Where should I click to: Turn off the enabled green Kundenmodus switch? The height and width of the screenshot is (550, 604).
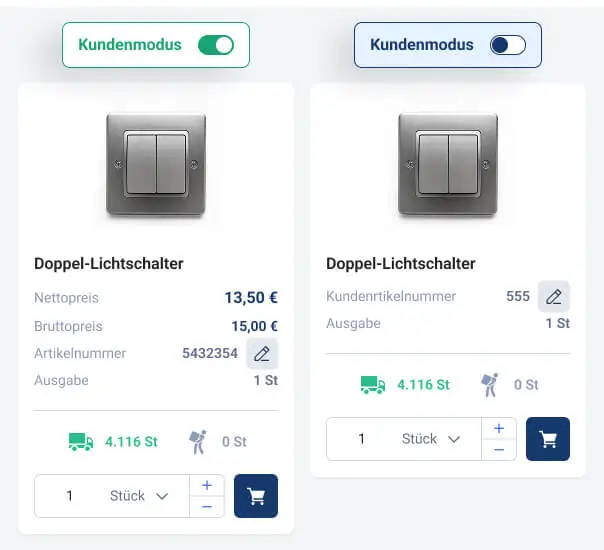tap(215, 45)
